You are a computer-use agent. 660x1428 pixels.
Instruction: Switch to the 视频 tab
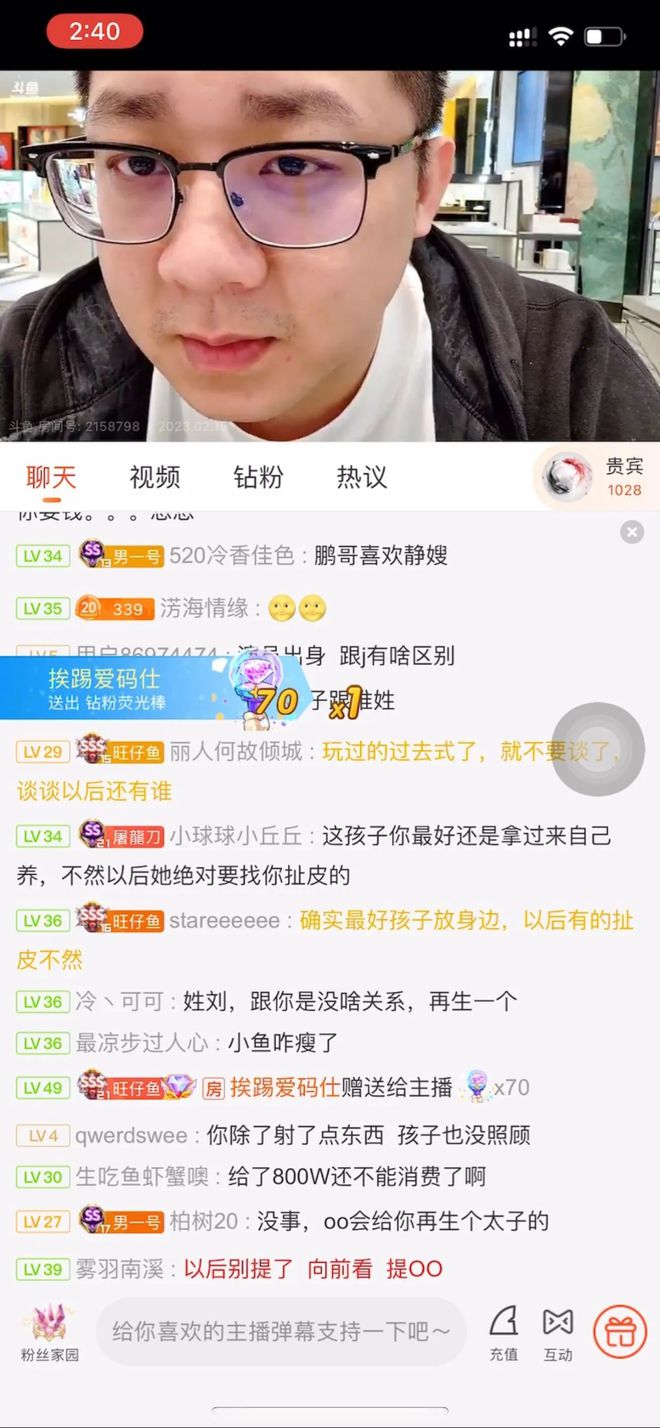155,477
